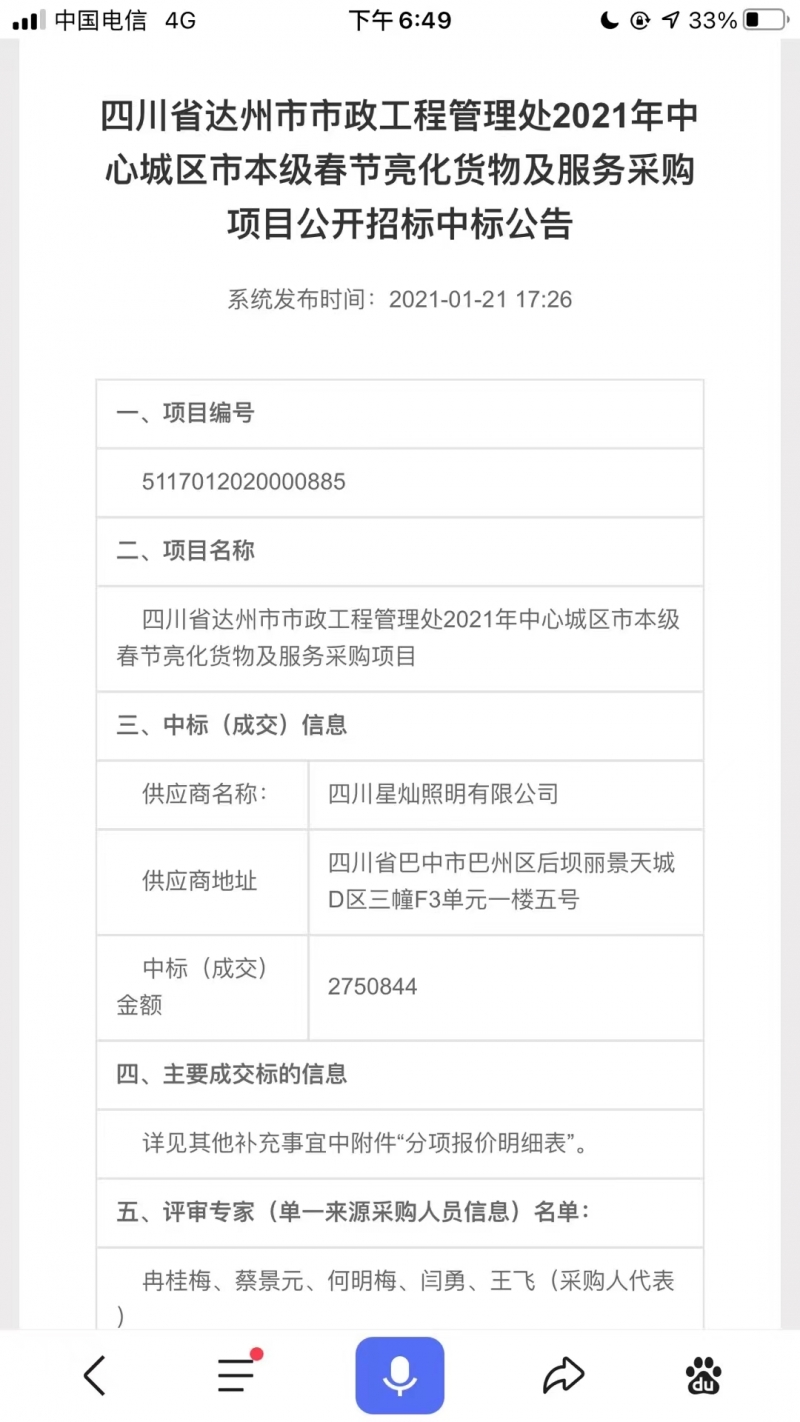This screenshot has height=1422, width=800.
Task: Go back to the previous page
Action: click(95, 1376)
